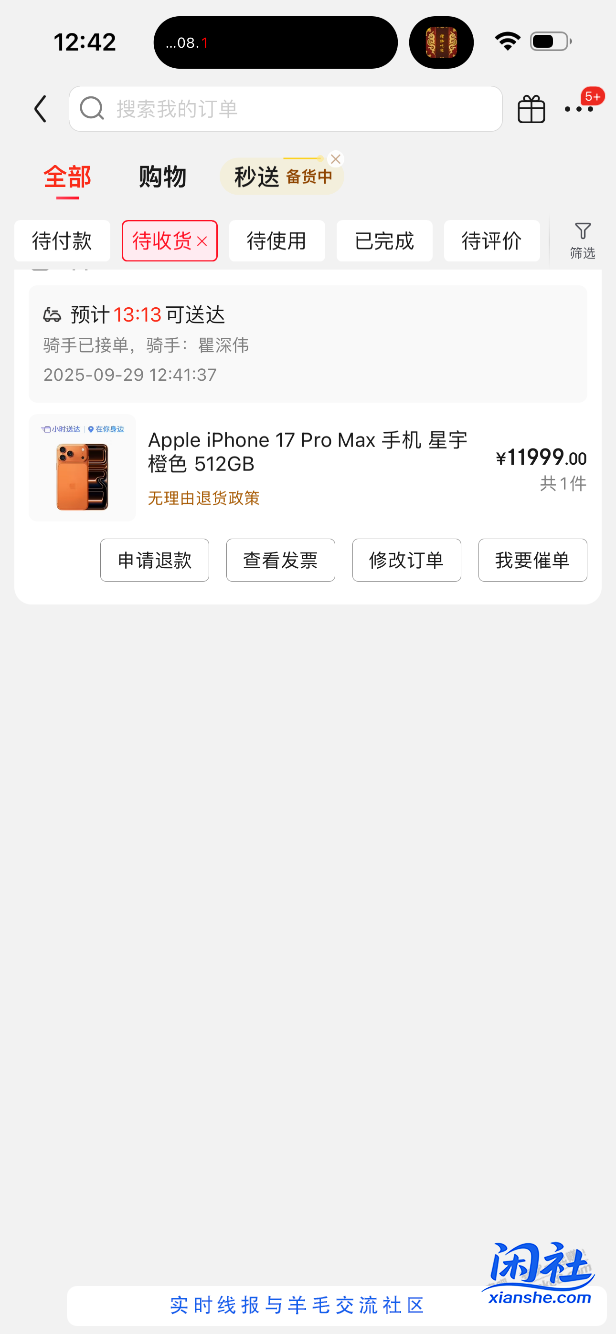Viewport: 616px width, 1334px height.
Task: Filter orders by 待付款
Action: (62, 241)
